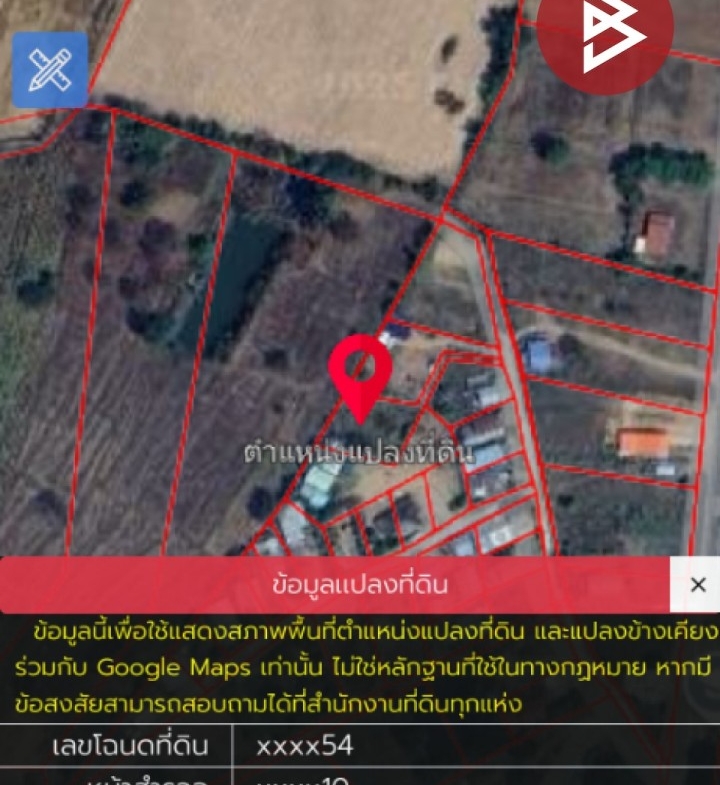The width and height of the screenshot is (720, 785).
Task: Open the ruler and pencil measuring tool
Action: point(49,69)
